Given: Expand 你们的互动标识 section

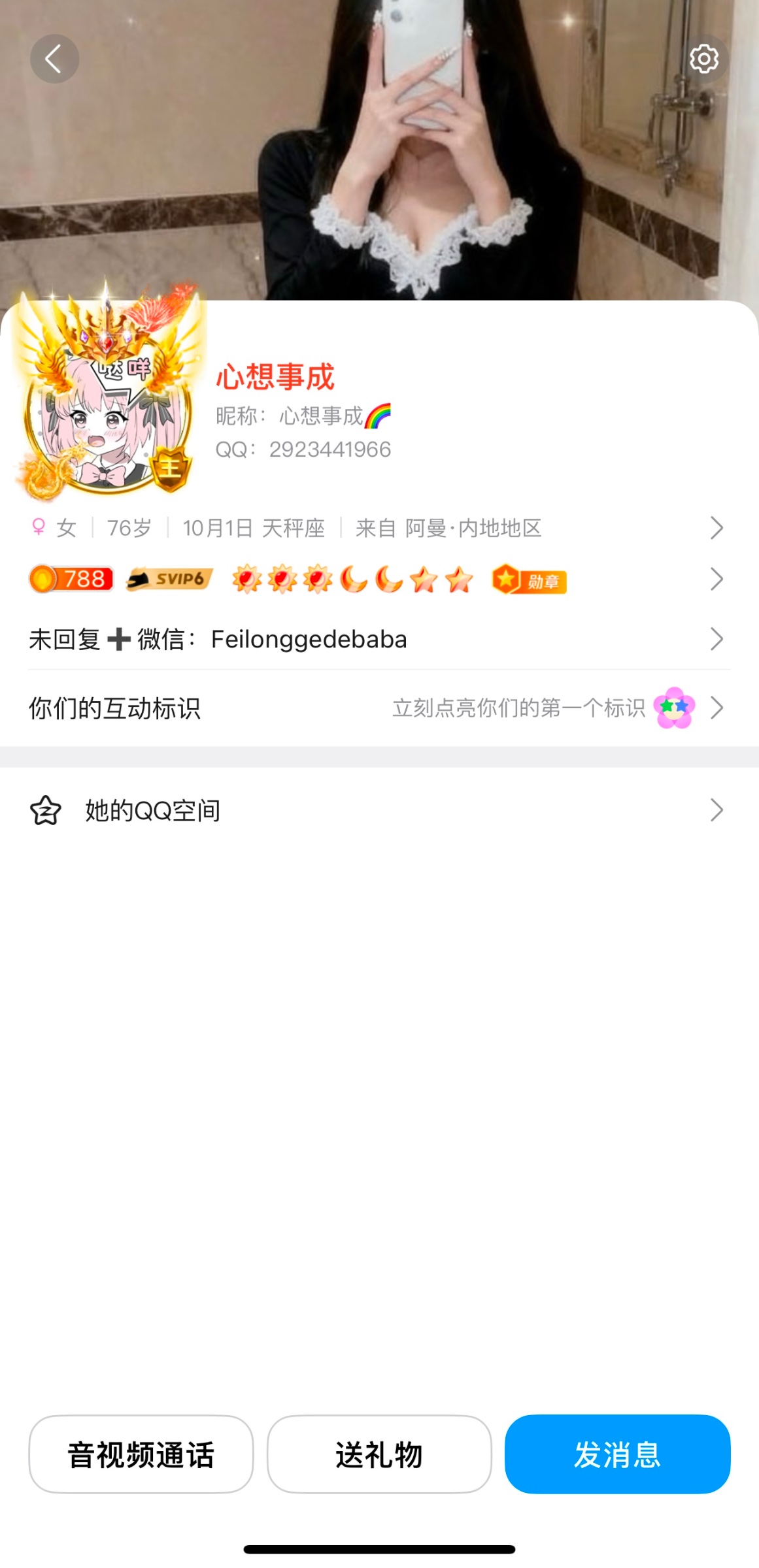Looking at the screenshot, I should click(717, 708).
